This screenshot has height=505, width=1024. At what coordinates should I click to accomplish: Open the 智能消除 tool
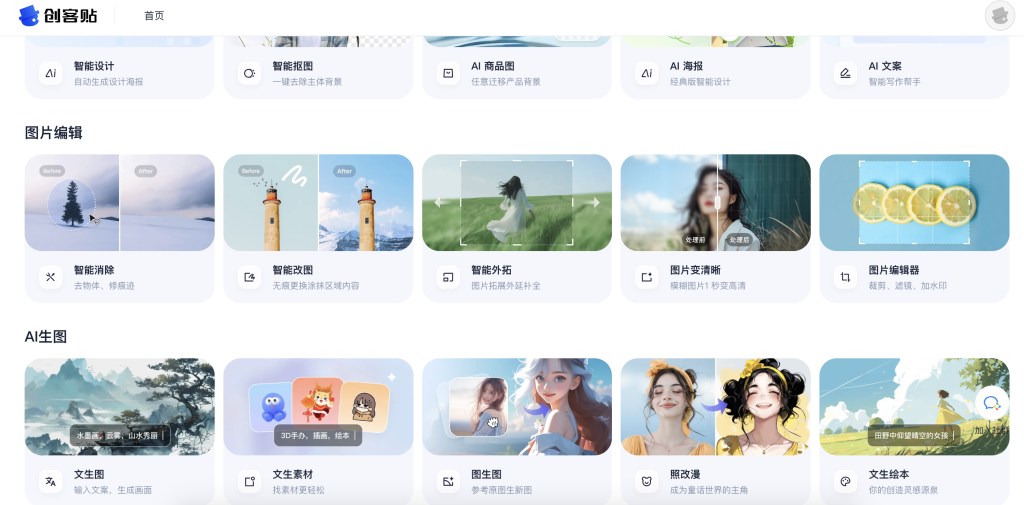tap(119, 227)
